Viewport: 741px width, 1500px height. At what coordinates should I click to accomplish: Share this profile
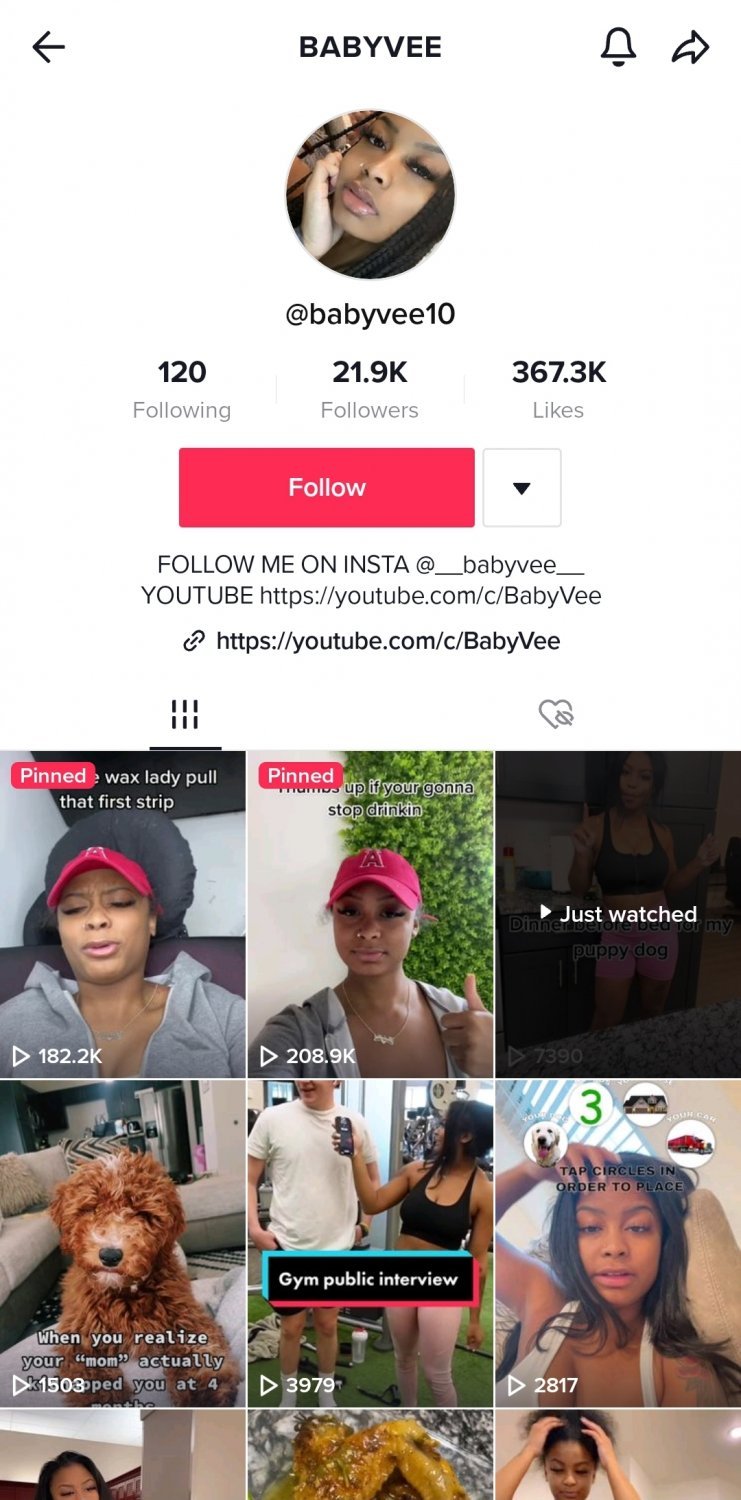click(x=690, y=47)
